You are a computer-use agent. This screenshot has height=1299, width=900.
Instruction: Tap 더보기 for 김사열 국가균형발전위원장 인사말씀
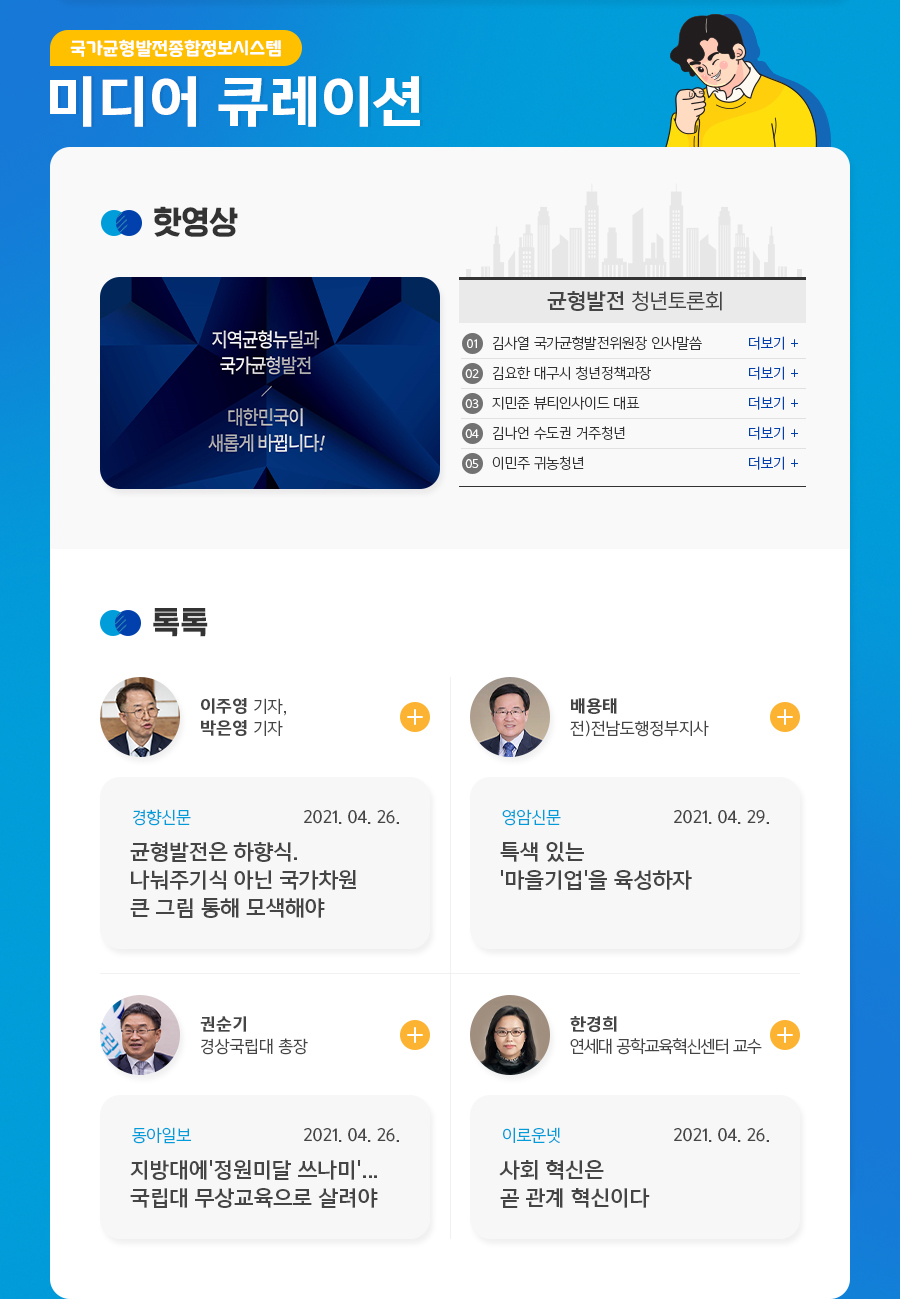(x=773, y=343)
